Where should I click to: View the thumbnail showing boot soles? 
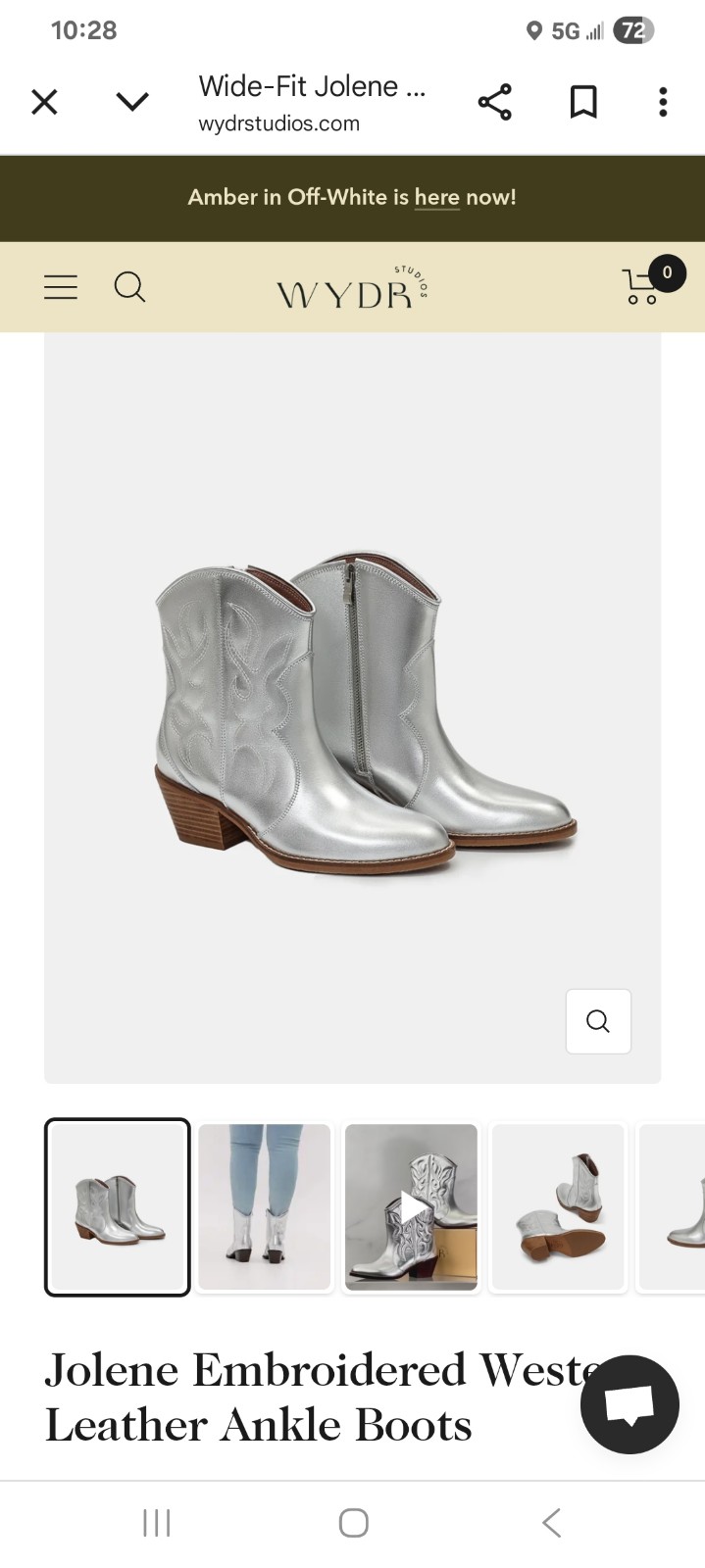[x=558, y=1207]
